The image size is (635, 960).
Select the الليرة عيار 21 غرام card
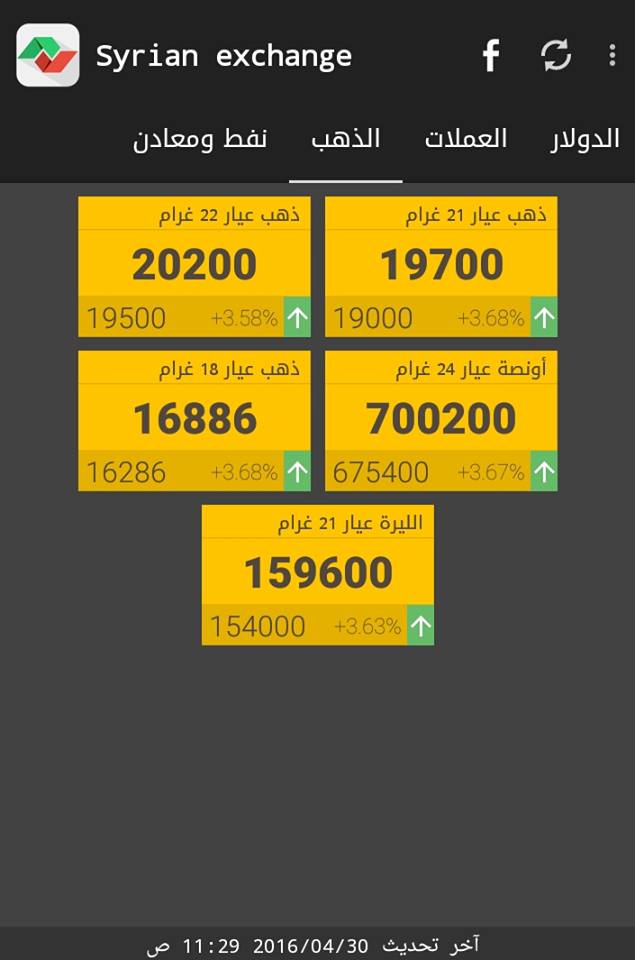pyautogui.click(x=318, y=575)
